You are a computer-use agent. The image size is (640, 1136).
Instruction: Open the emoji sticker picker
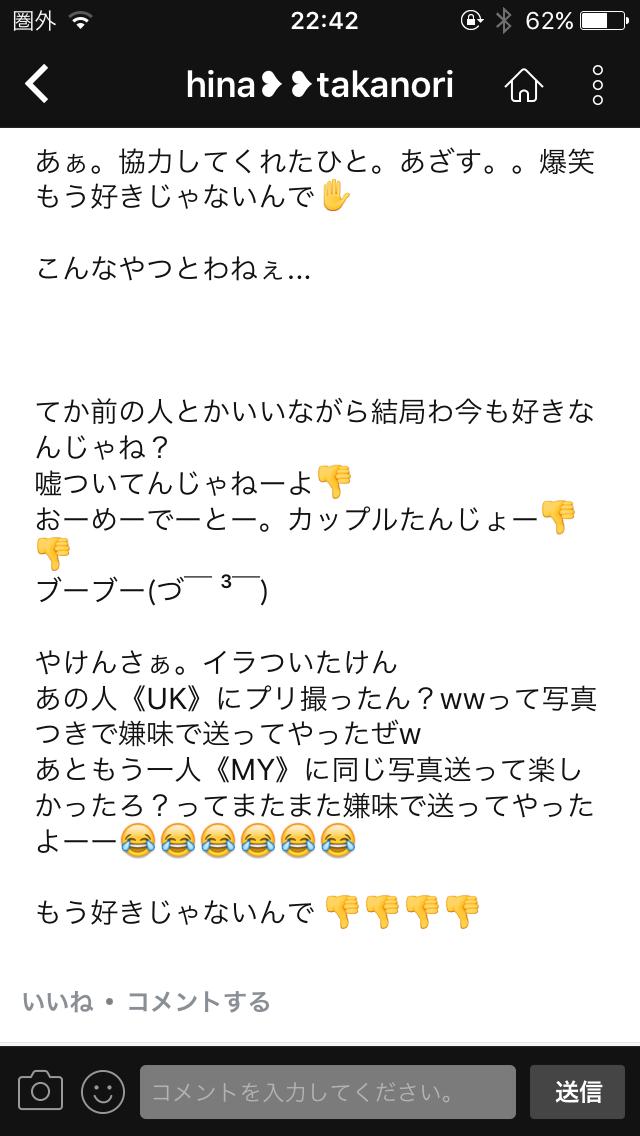click(x=102, y=1091)
